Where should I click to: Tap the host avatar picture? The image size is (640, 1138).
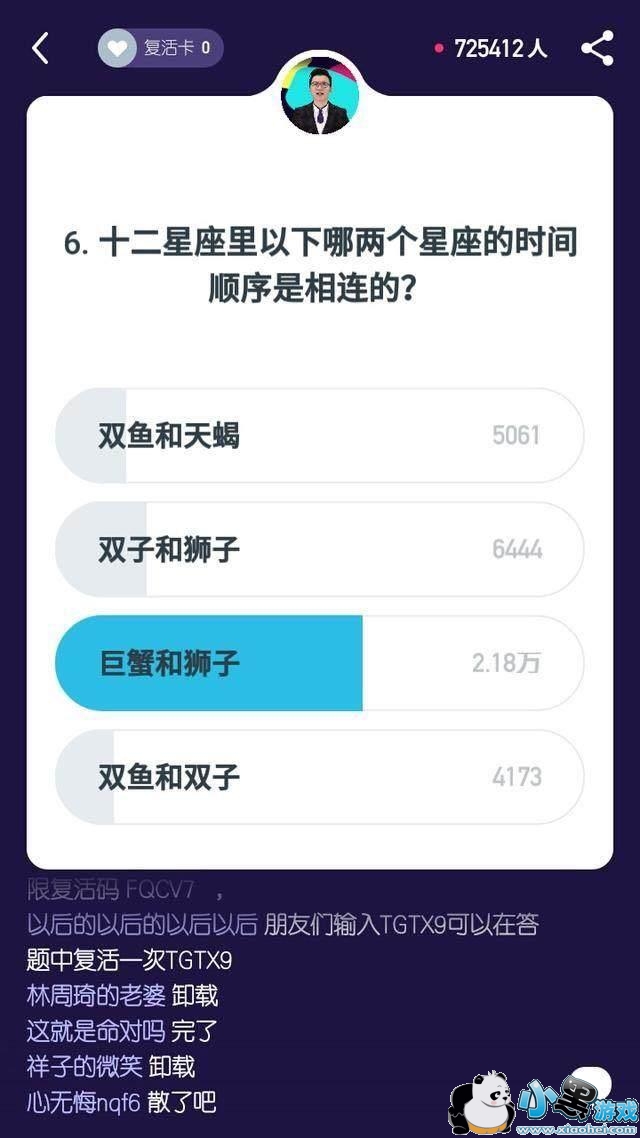click(319, 97)
